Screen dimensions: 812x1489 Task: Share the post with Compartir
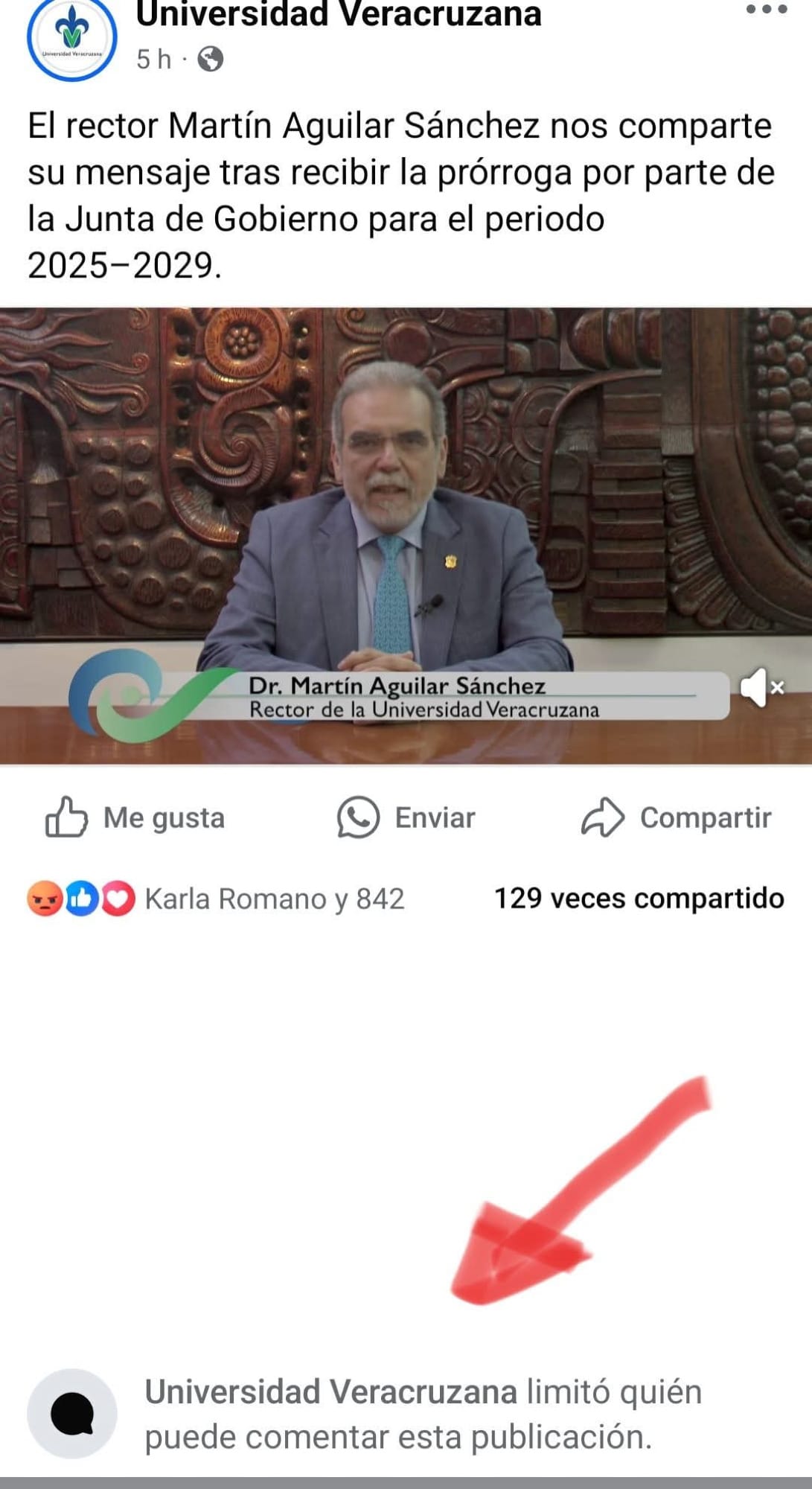tap(677, 817)
